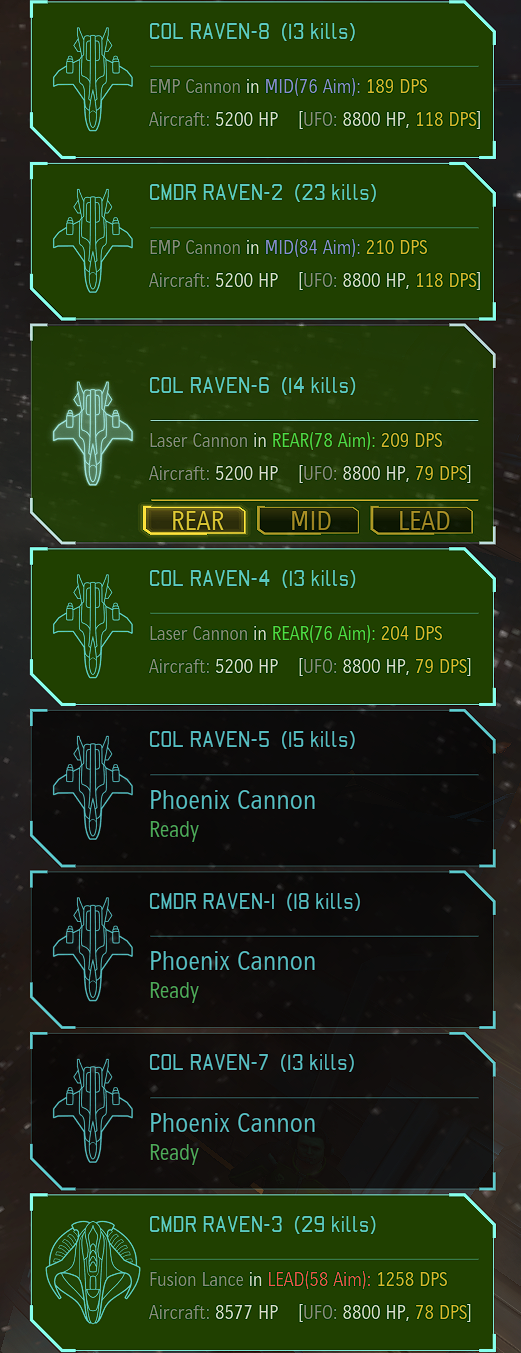This screenshot has width=521, height=1353.
Task: Select the COL RAVEN-8 aircraft card
Action: (x=263, y=79)
